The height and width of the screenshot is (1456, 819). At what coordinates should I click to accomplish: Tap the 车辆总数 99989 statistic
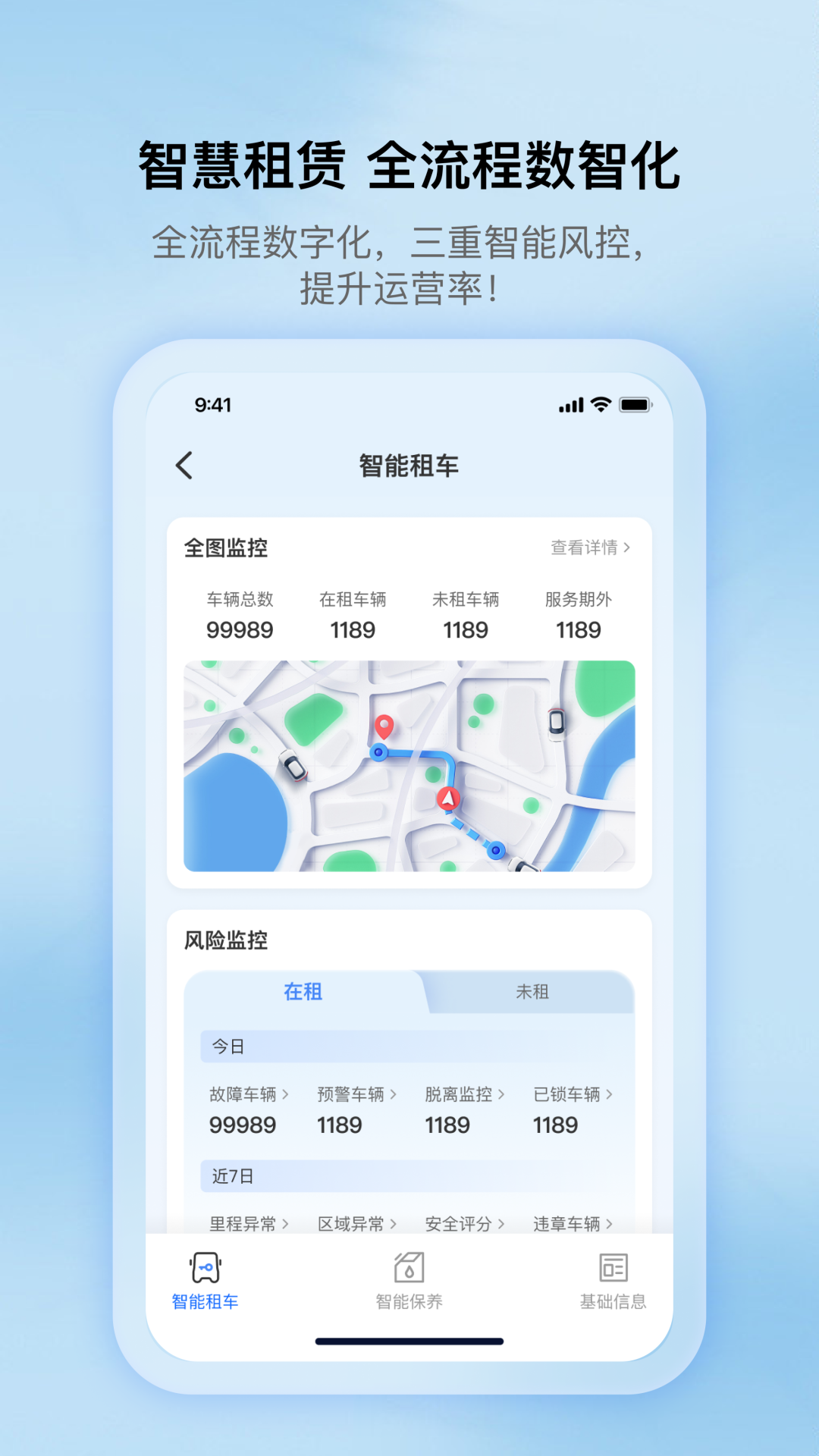240,616
